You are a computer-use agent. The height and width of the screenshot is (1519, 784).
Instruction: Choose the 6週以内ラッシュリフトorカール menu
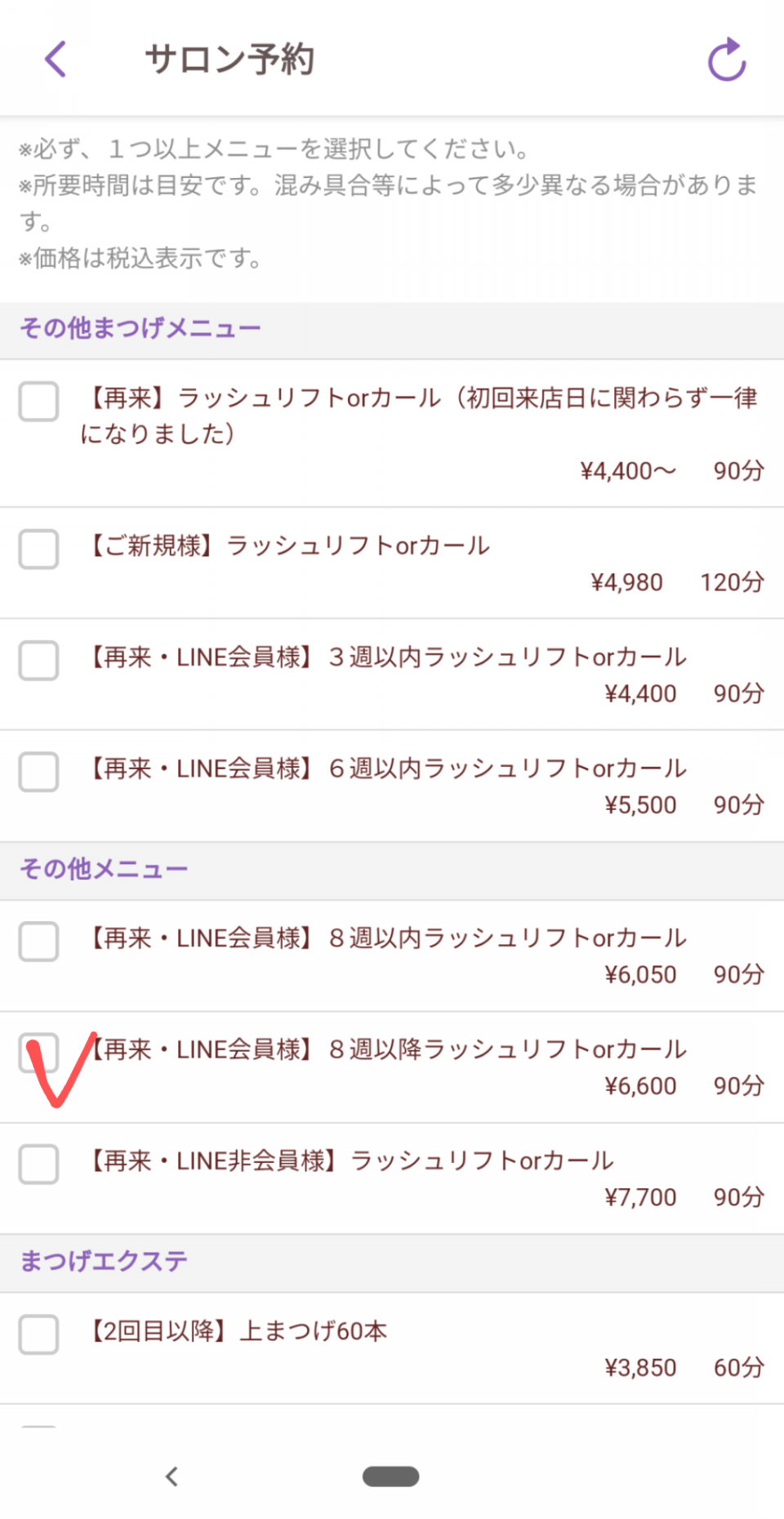point(38,772)
